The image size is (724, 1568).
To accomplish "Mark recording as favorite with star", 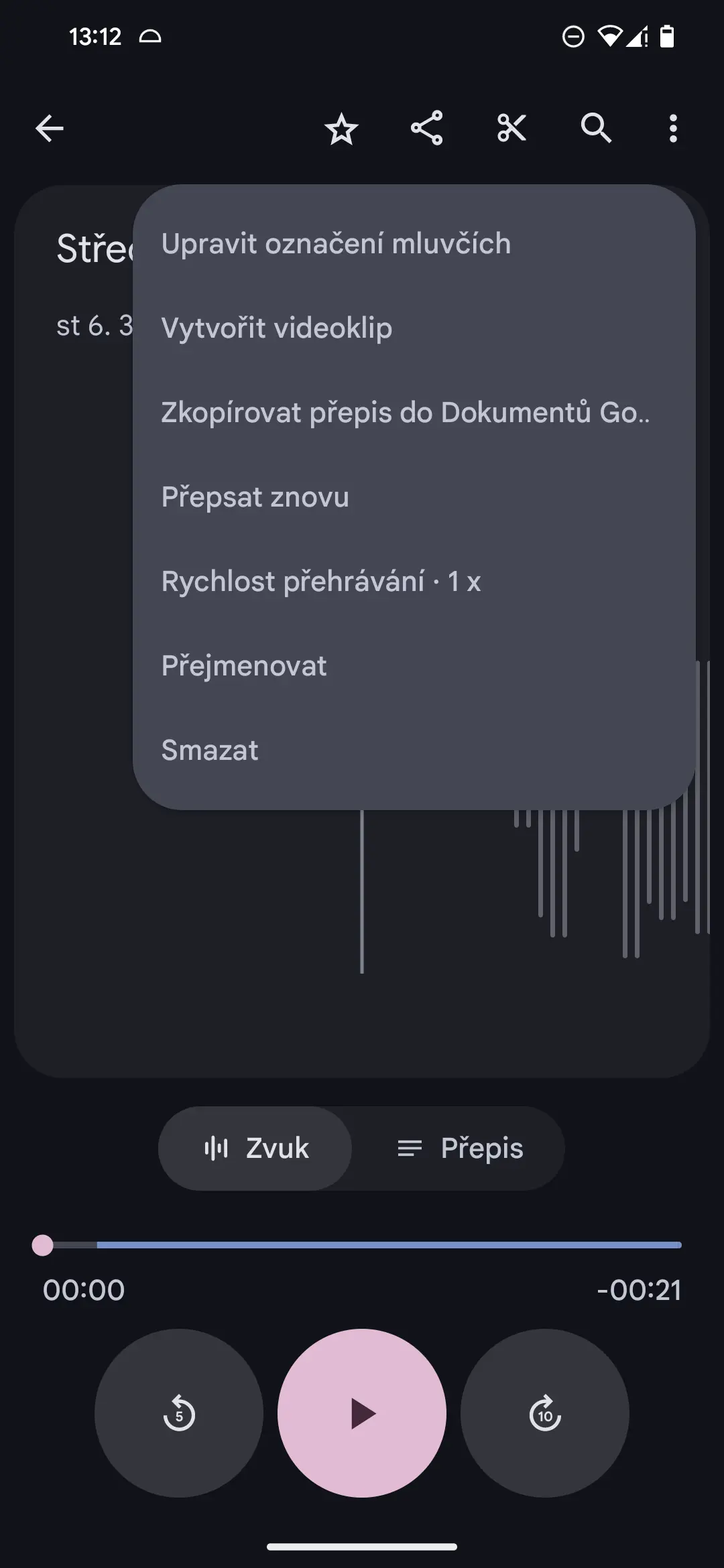I will 341,128.
